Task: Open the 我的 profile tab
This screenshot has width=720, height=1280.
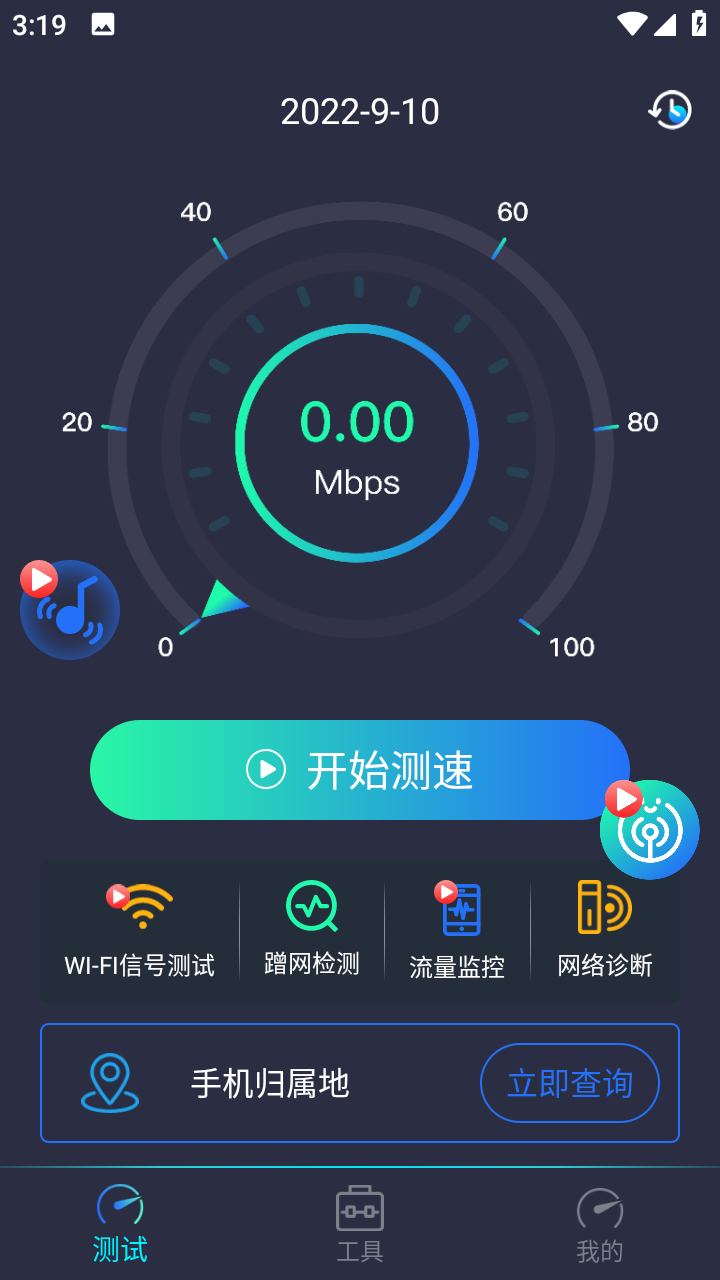Action: tap(601, 1222)
